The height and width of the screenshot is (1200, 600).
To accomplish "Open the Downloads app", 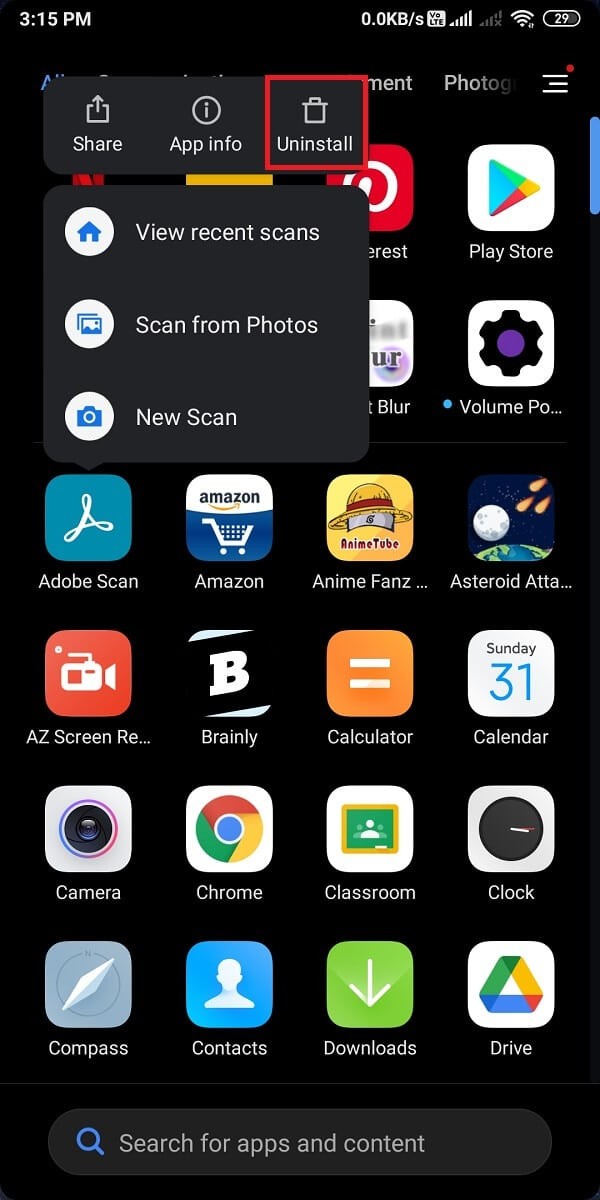I will click(x=370, y=985).
